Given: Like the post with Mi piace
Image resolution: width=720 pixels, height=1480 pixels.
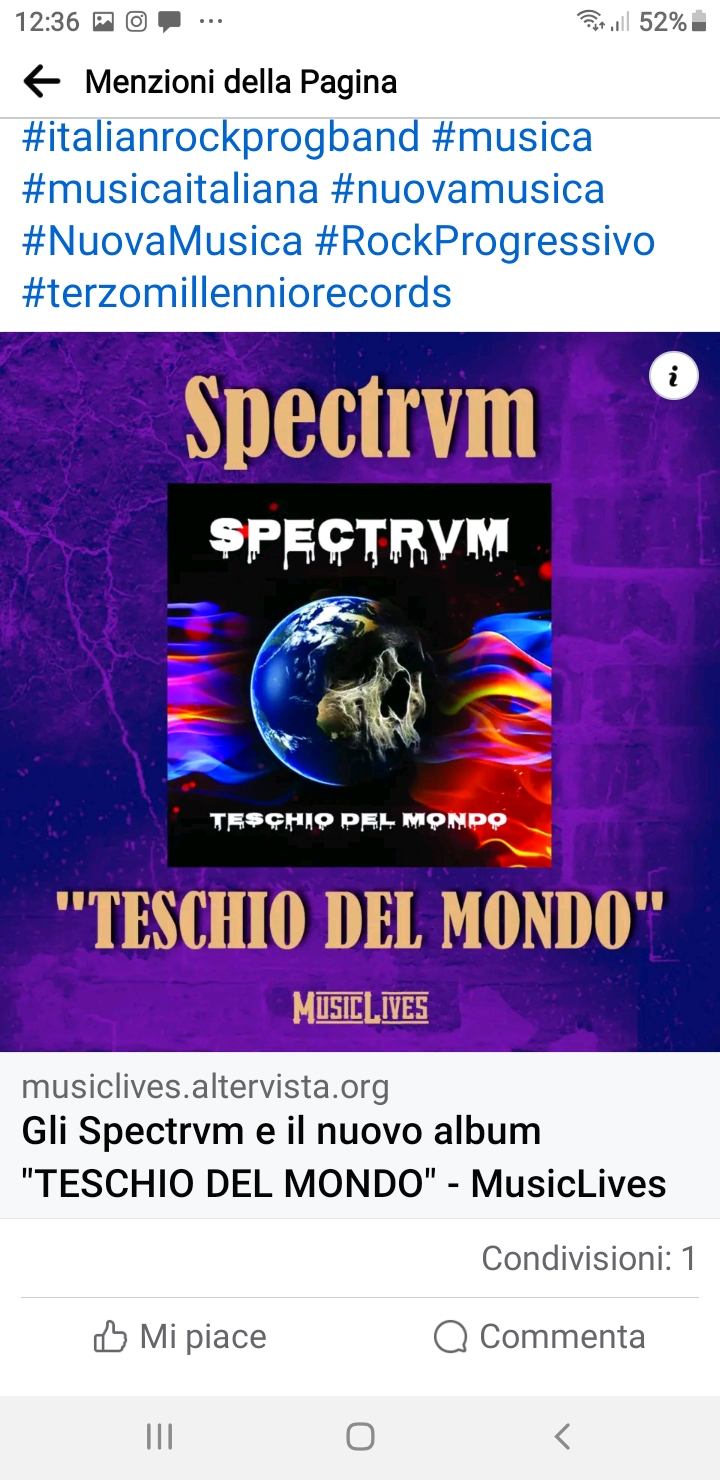Looking at the screenshot, I should (180, 1336).
